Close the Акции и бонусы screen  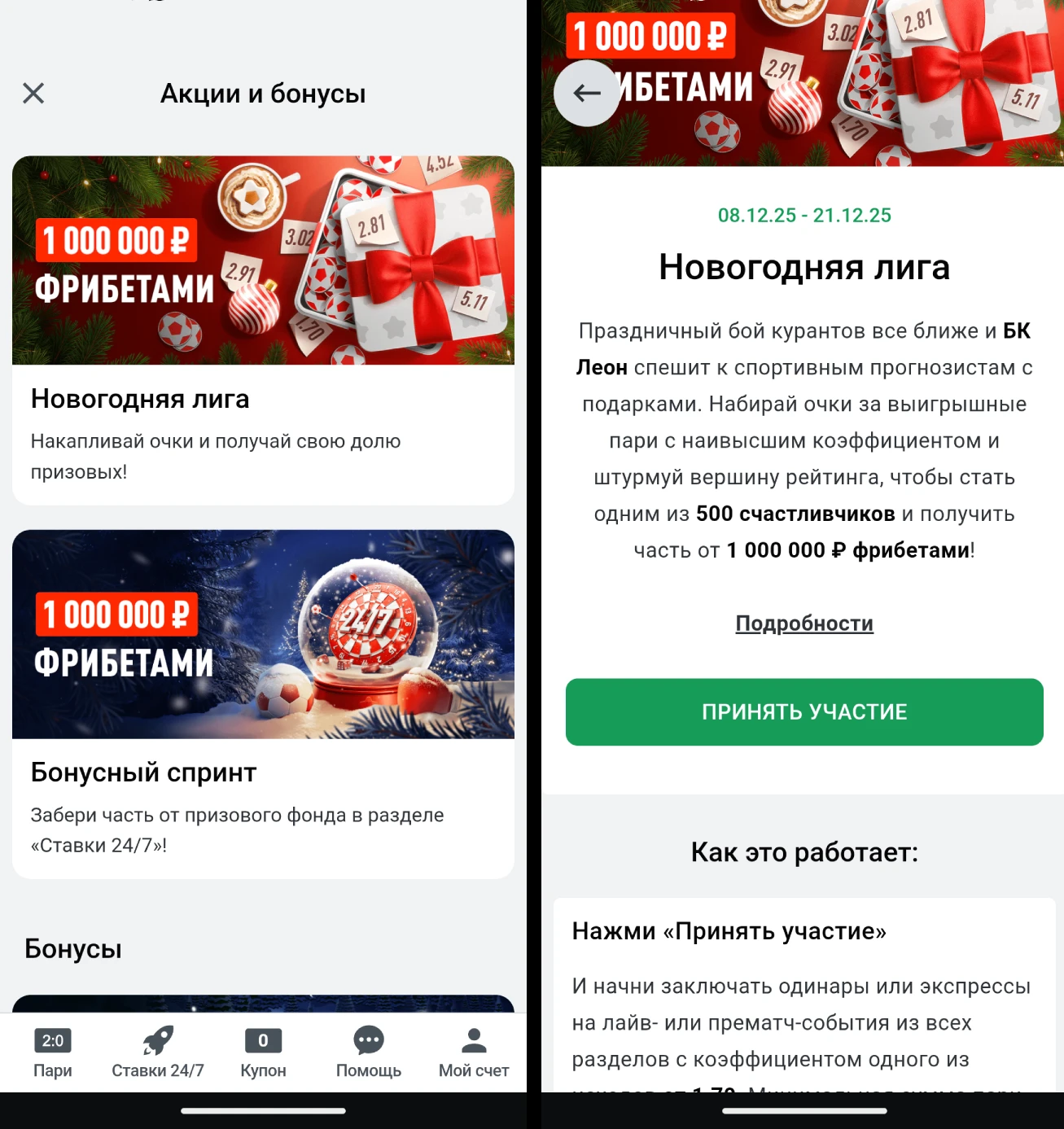coord(33,94)
